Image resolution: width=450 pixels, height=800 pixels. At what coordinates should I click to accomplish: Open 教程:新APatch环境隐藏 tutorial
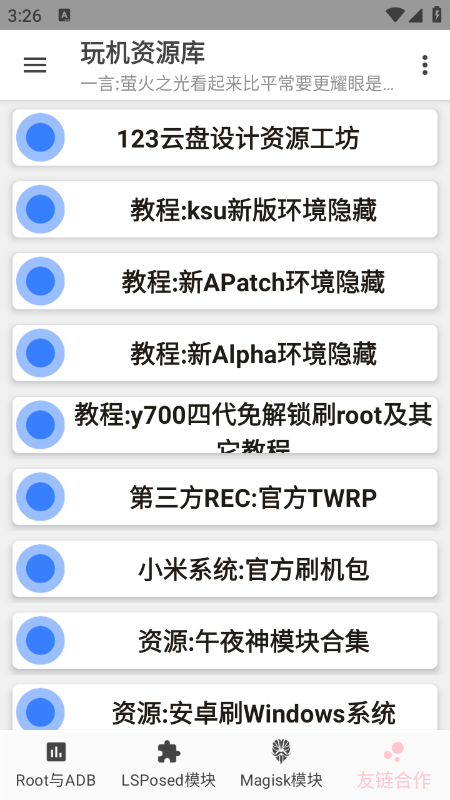click(x=225, y=281)
